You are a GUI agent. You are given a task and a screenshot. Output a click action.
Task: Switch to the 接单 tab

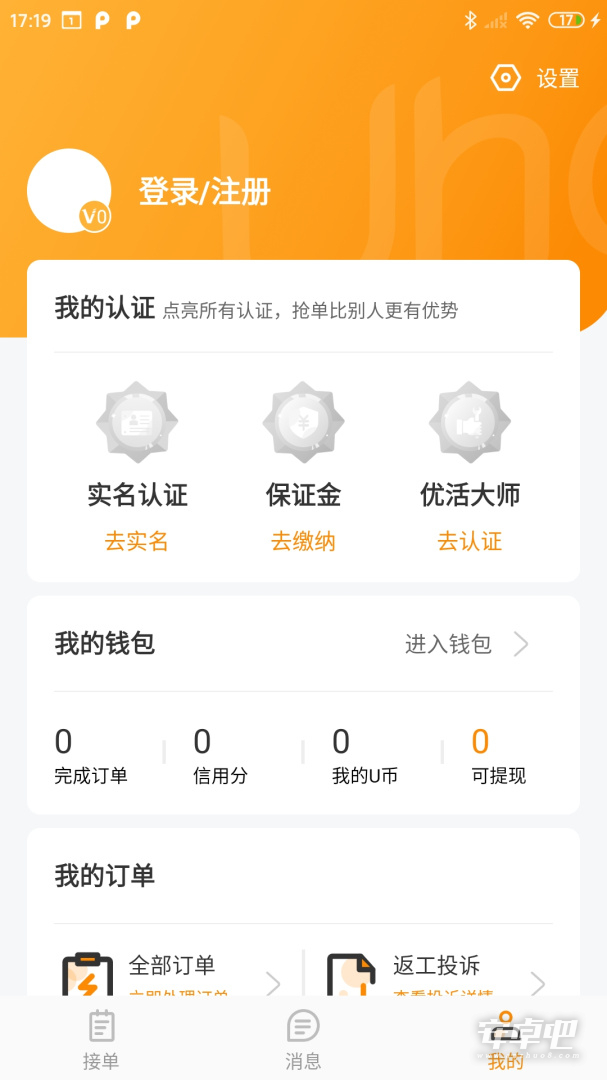click(101, 1039)
